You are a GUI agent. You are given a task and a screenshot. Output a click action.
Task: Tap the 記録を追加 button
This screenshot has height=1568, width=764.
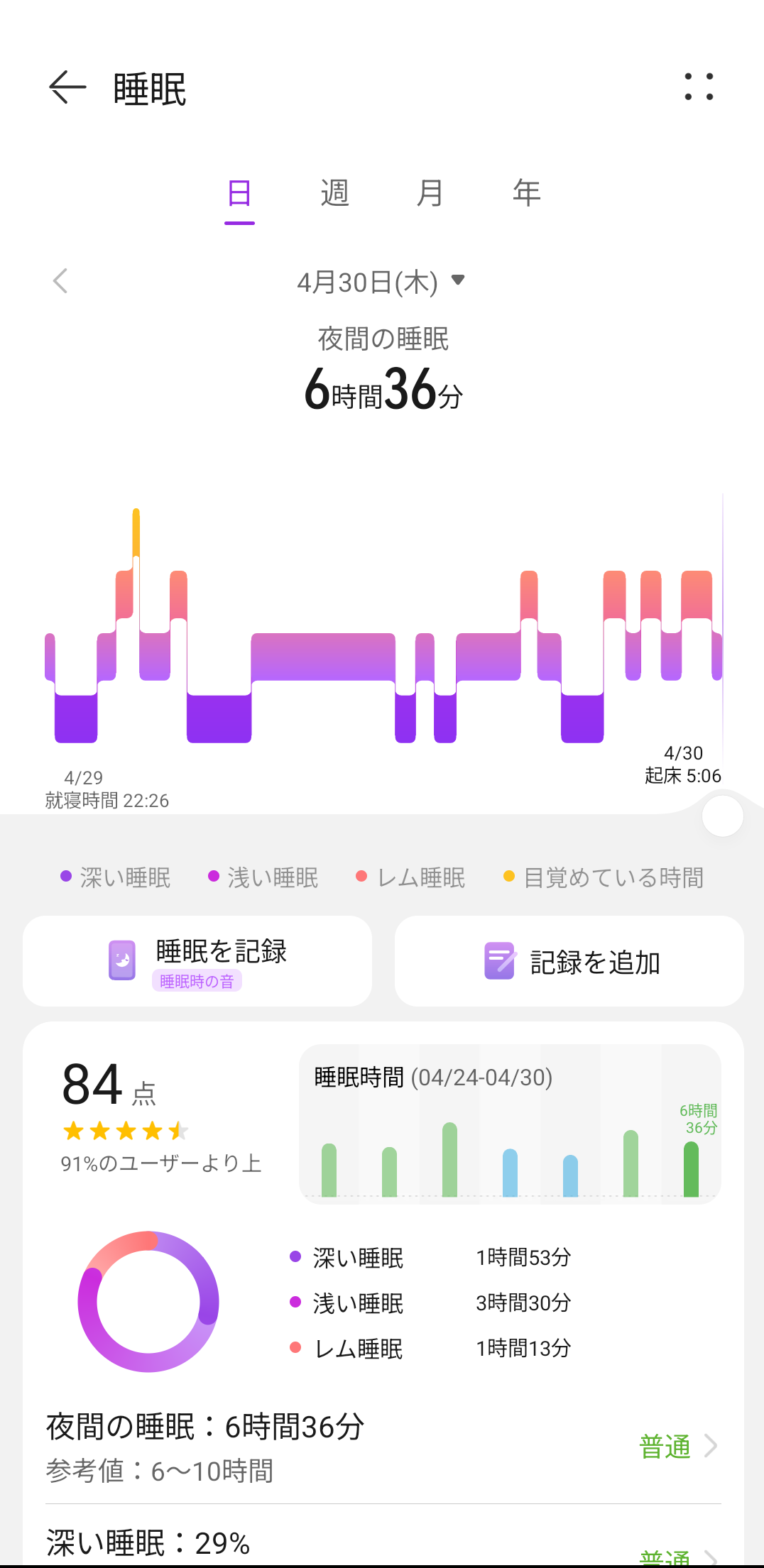click(x=569, y=960)
